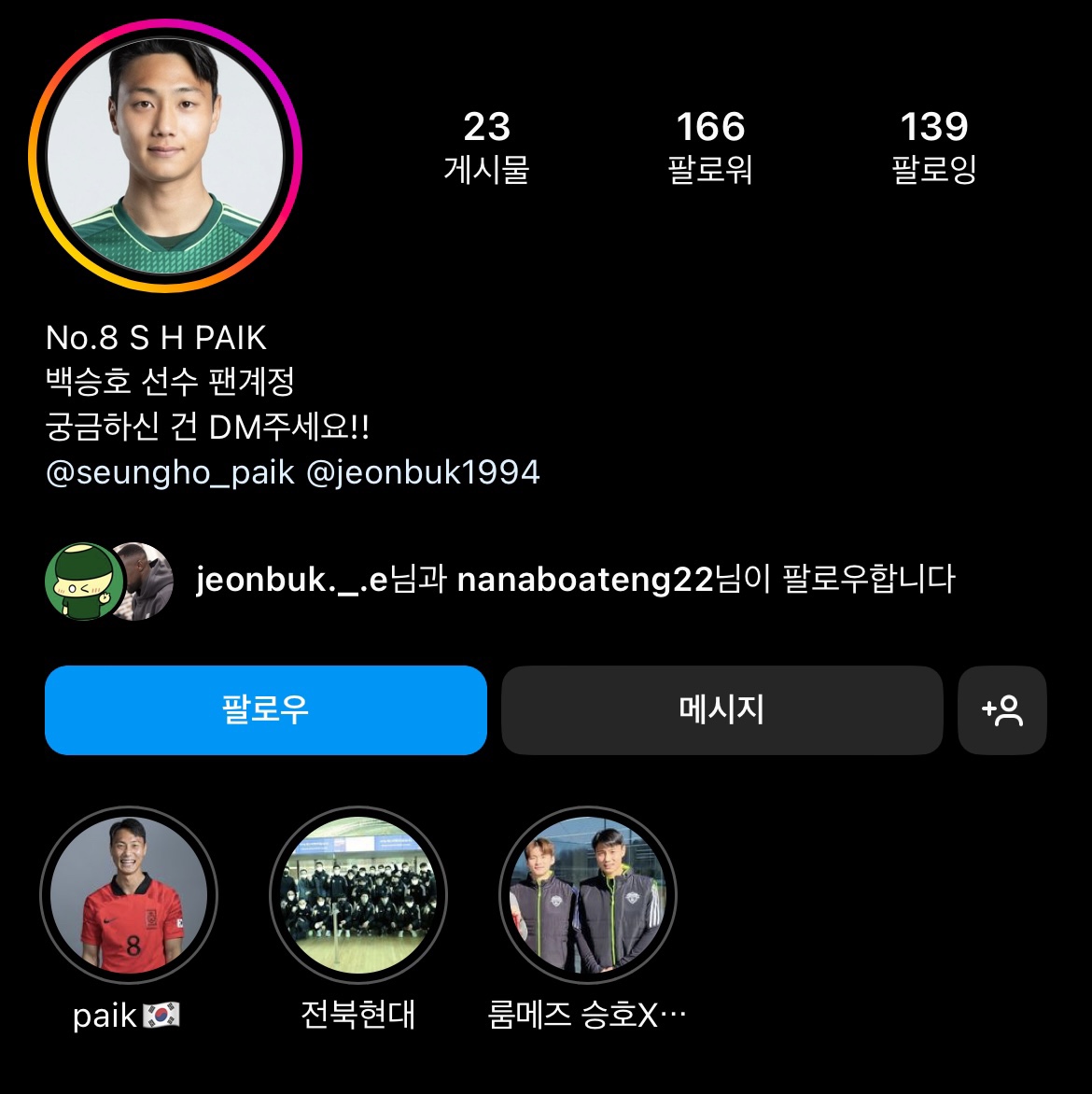Show suggested accounts with add-person icon
This screenshot has height=1094, width=1092.
tap(1001, 709)
